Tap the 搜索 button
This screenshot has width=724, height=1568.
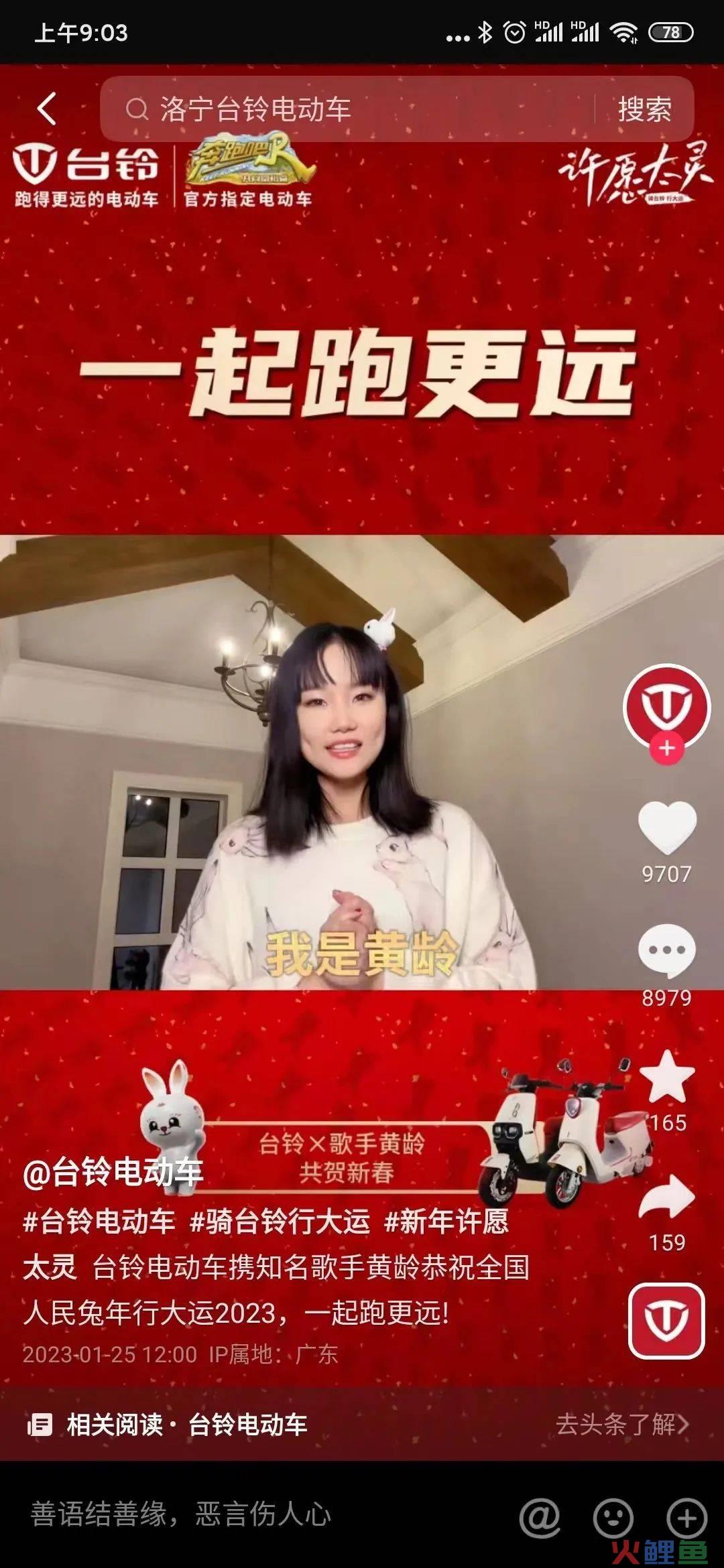644,109
